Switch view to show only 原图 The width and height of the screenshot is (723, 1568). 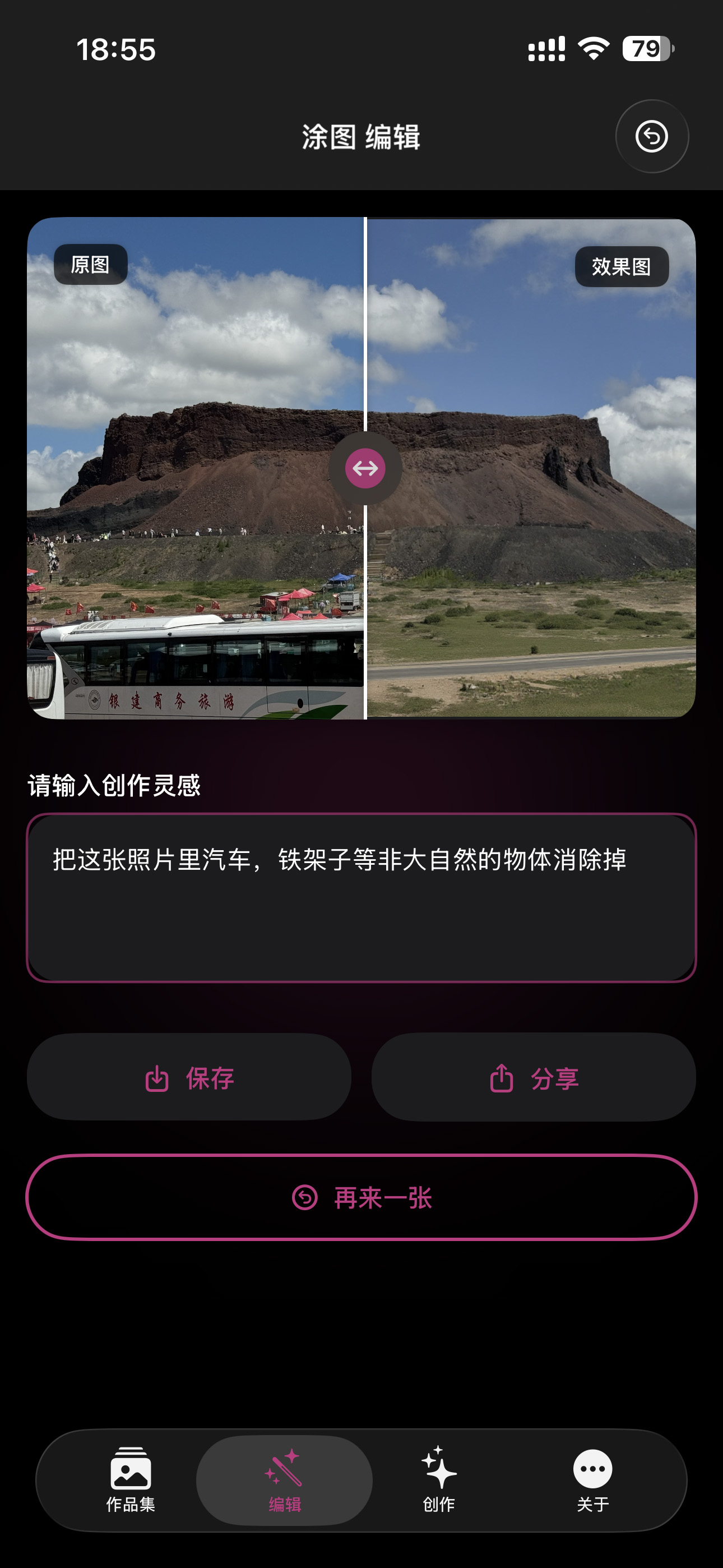click(x=91, y=266)
